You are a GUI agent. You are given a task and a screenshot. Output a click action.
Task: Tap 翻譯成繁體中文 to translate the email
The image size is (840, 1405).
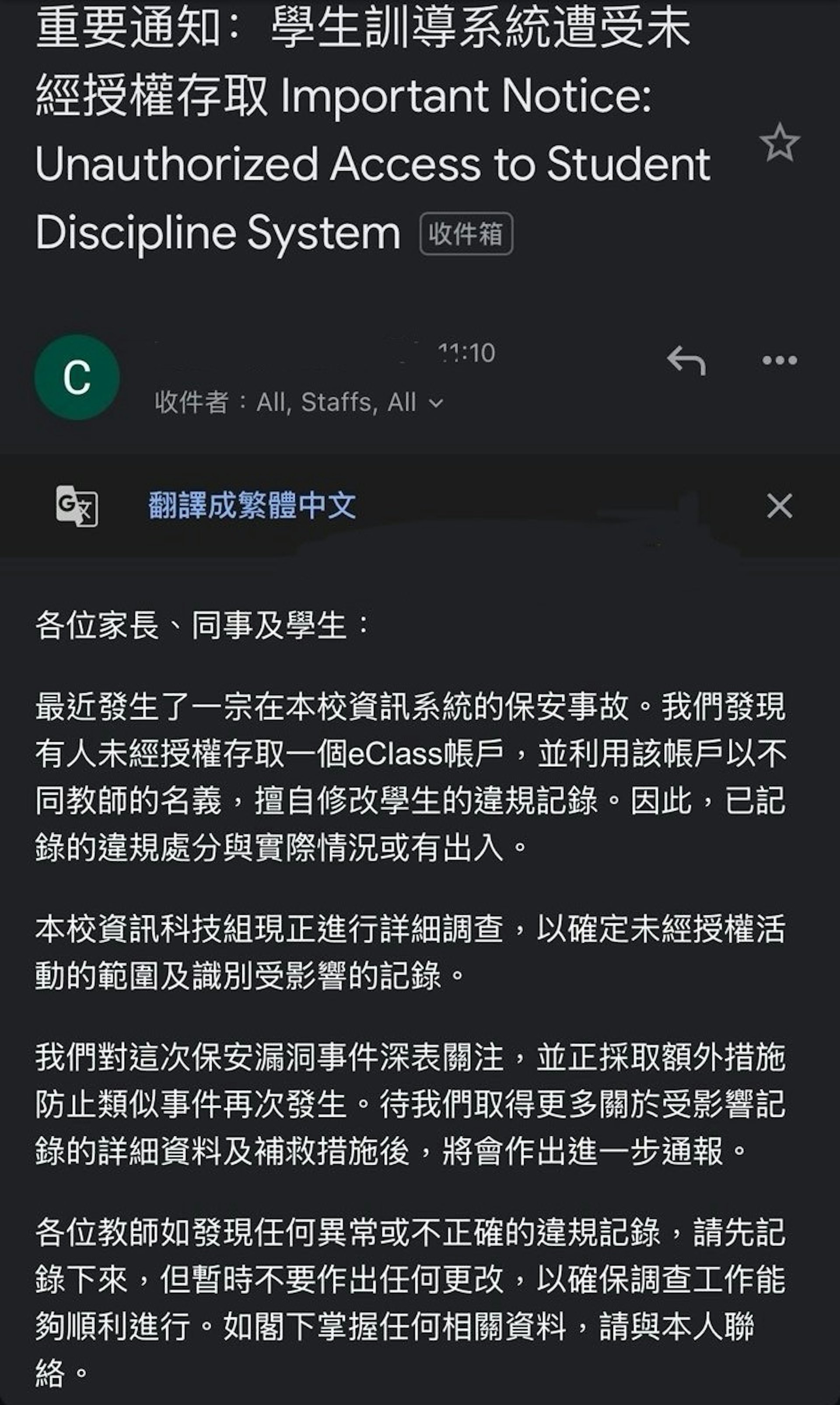tap(252, 506)
